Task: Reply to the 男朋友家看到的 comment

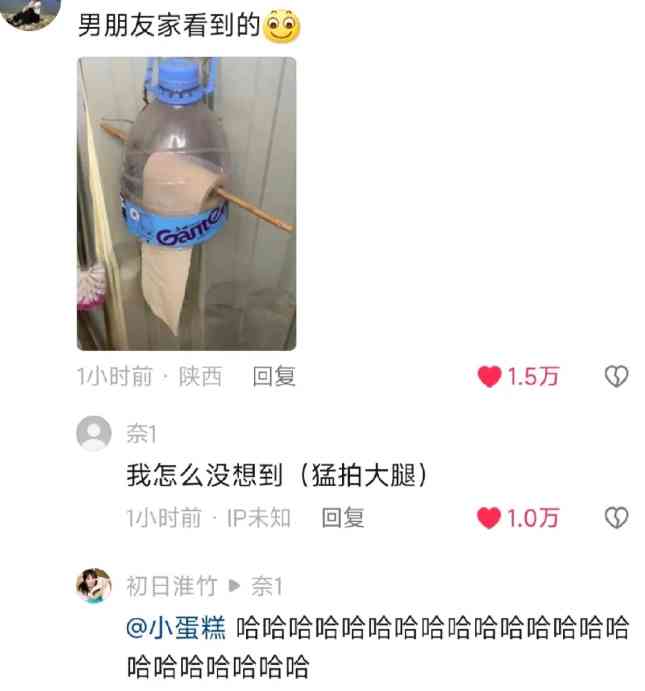Action: pos(274,377)
